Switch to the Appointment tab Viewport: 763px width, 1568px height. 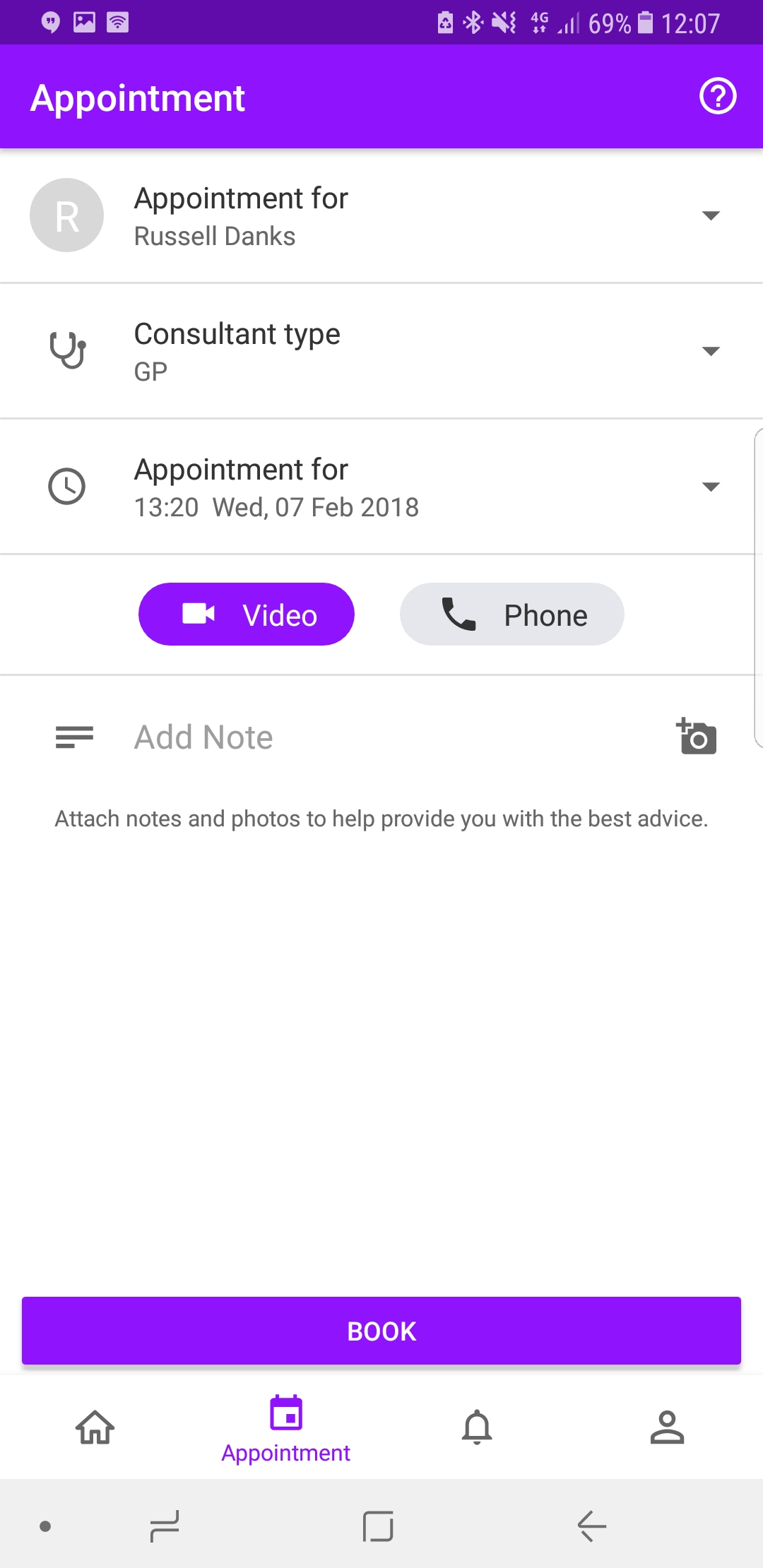click(x=286, y=1428)
